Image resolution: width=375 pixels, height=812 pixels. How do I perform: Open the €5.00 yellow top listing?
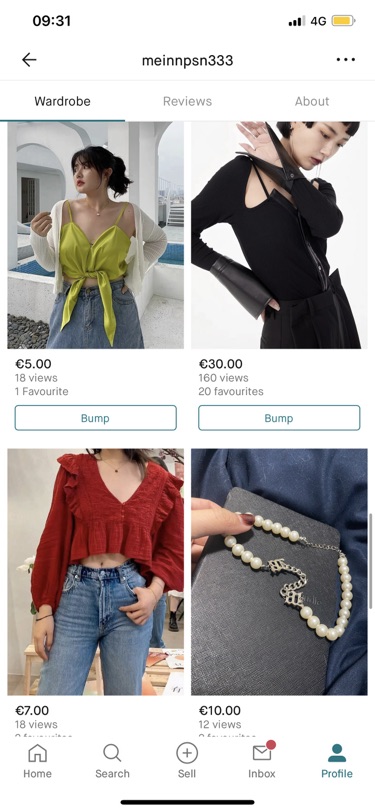95,235
